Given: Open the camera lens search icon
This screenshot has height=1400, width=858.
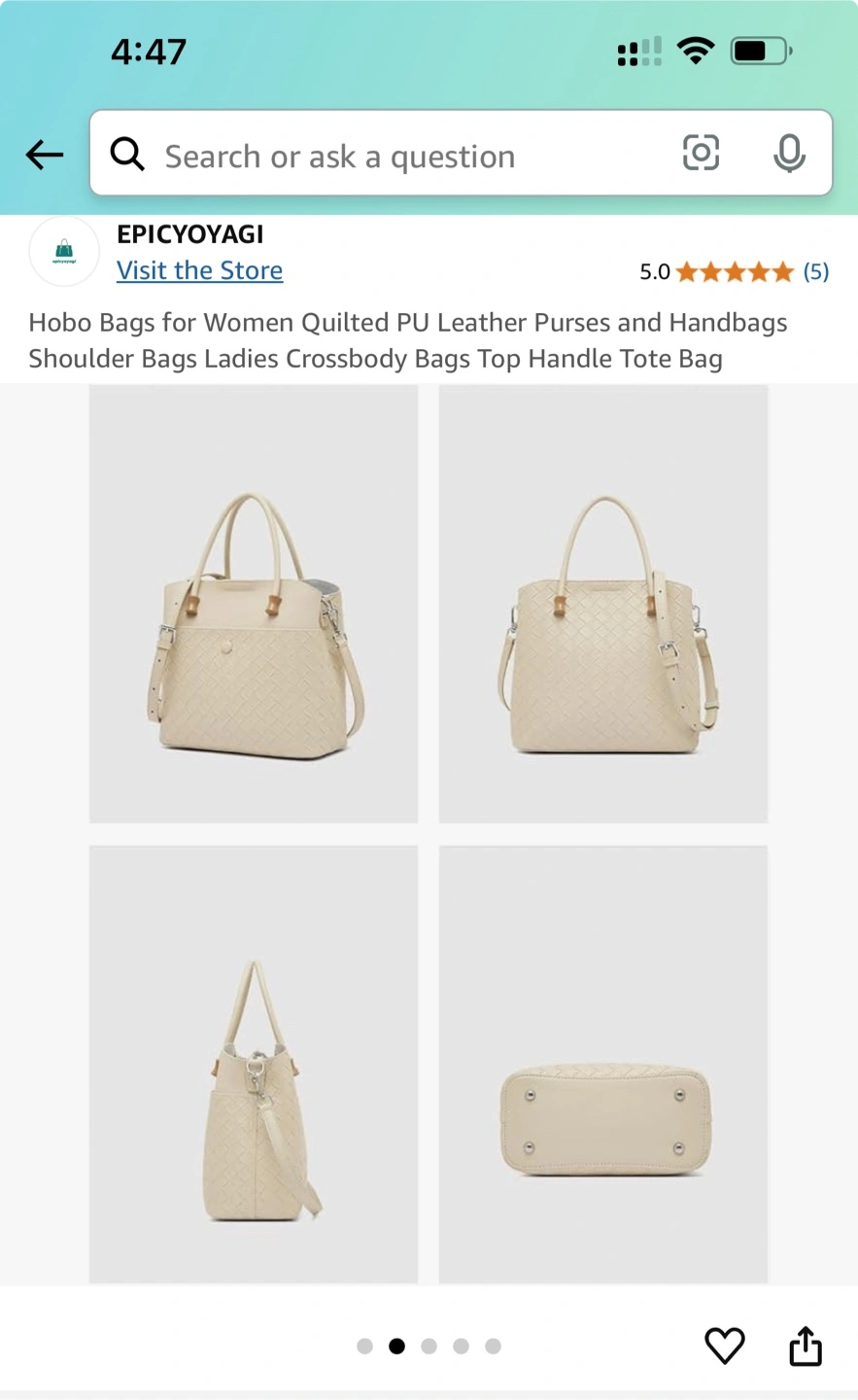Looking at the screenshot, I should [701, 154].
